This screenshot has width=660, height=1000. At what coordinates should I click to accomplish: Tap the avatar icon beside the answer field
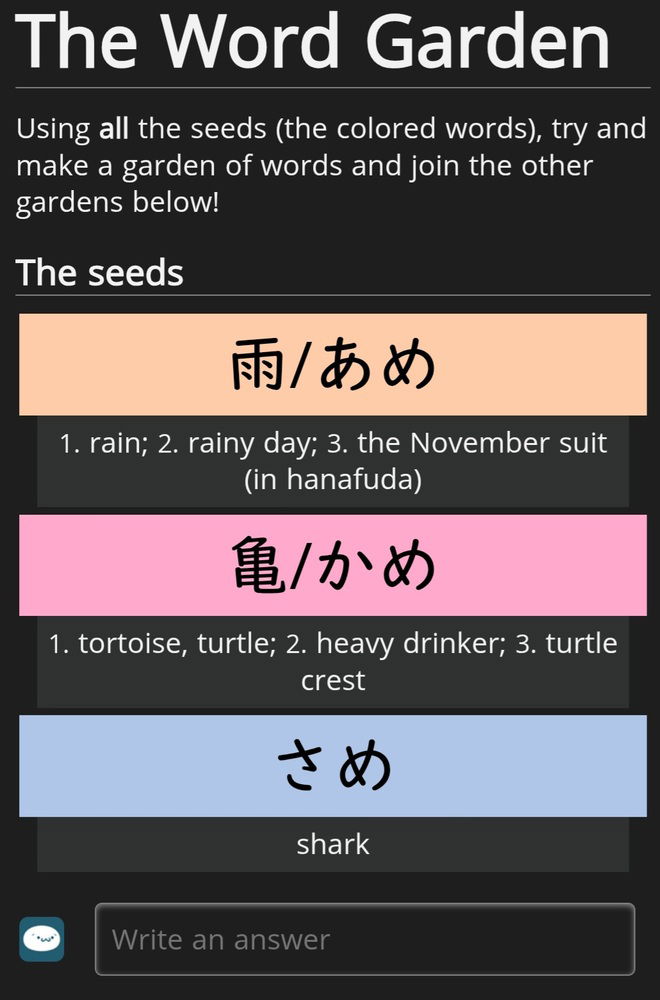tap(42, 939)
